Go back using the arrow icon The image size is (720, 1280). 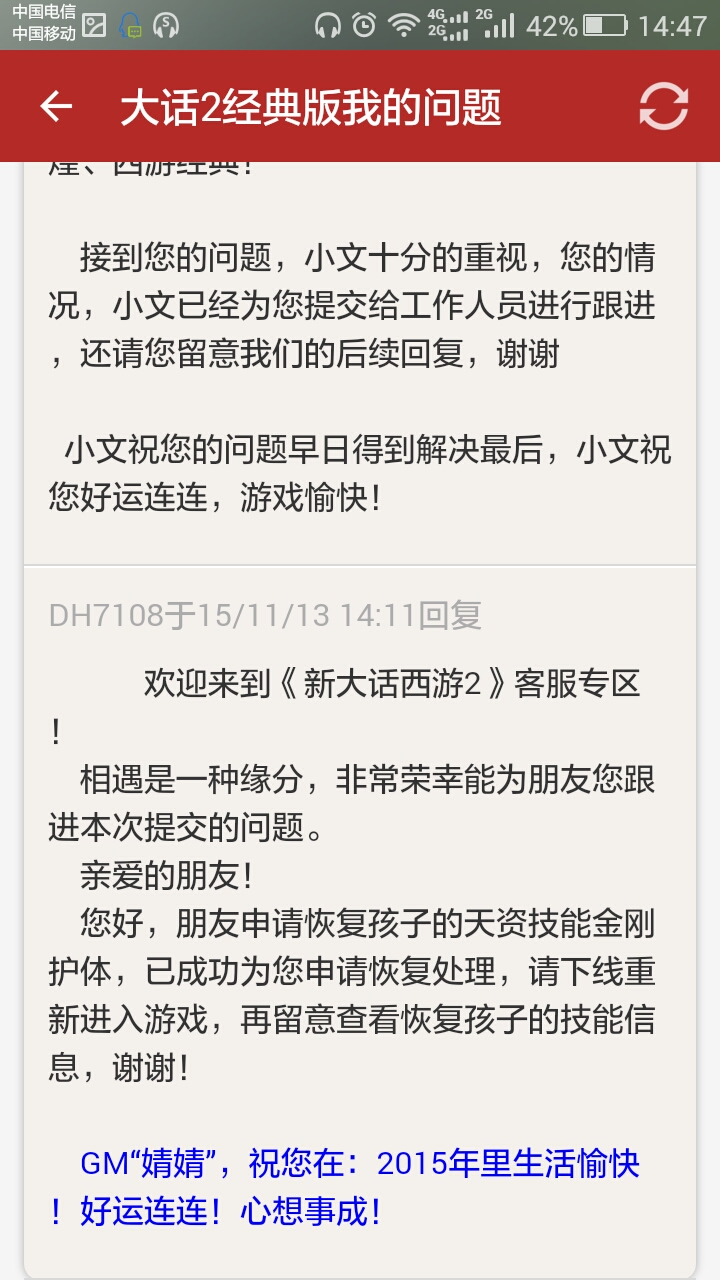click(x=56, y=106)
